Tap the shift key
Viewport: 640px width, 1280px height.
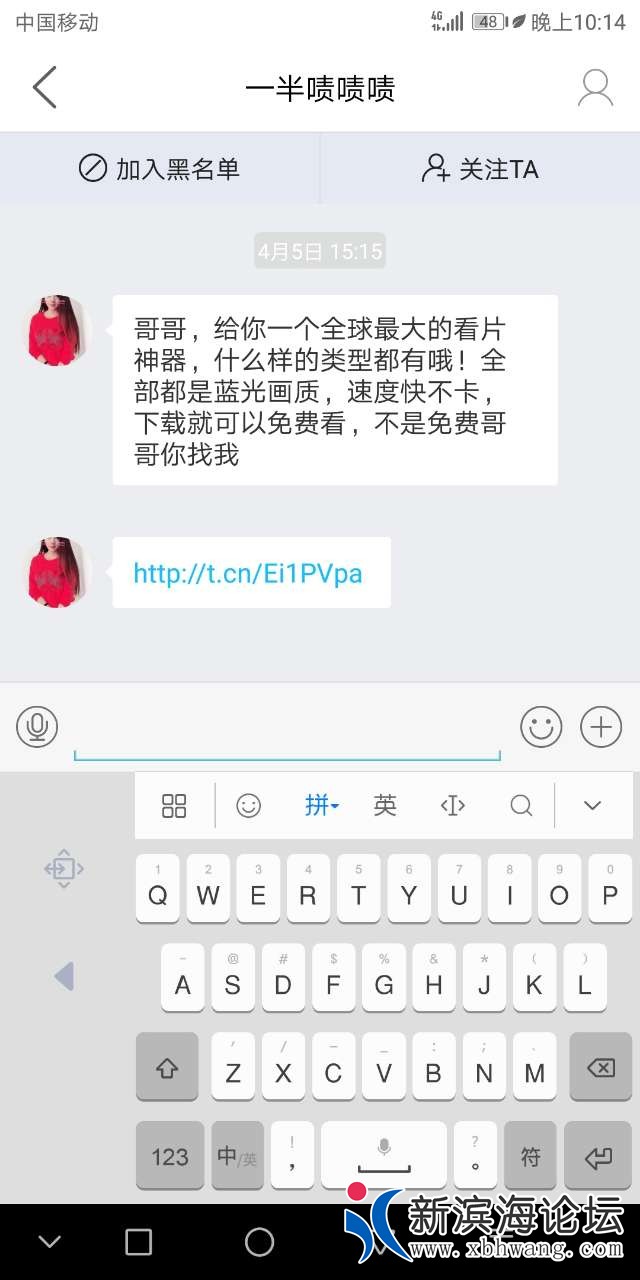(x=168, y=1069)
